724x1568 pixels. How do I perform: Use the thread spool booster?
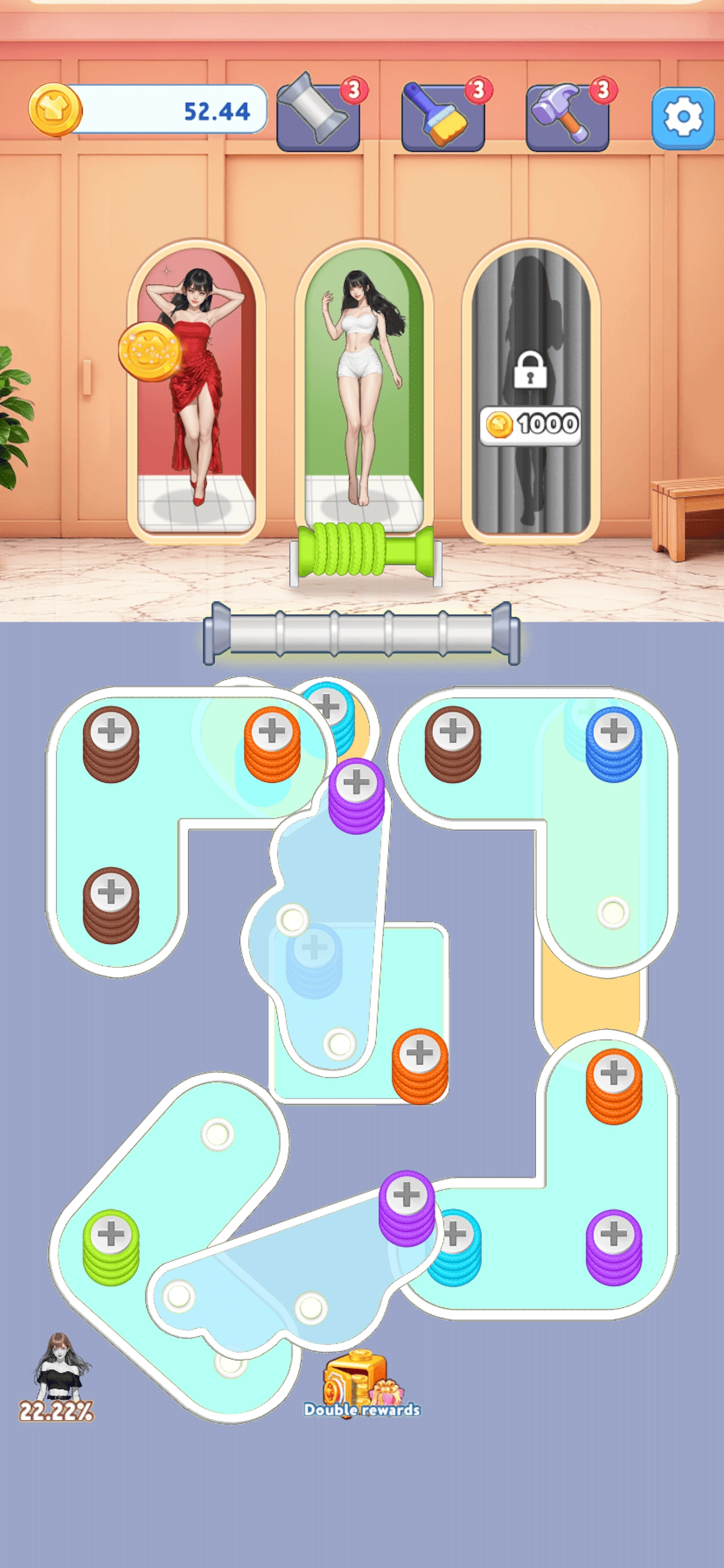coord(318,115)
